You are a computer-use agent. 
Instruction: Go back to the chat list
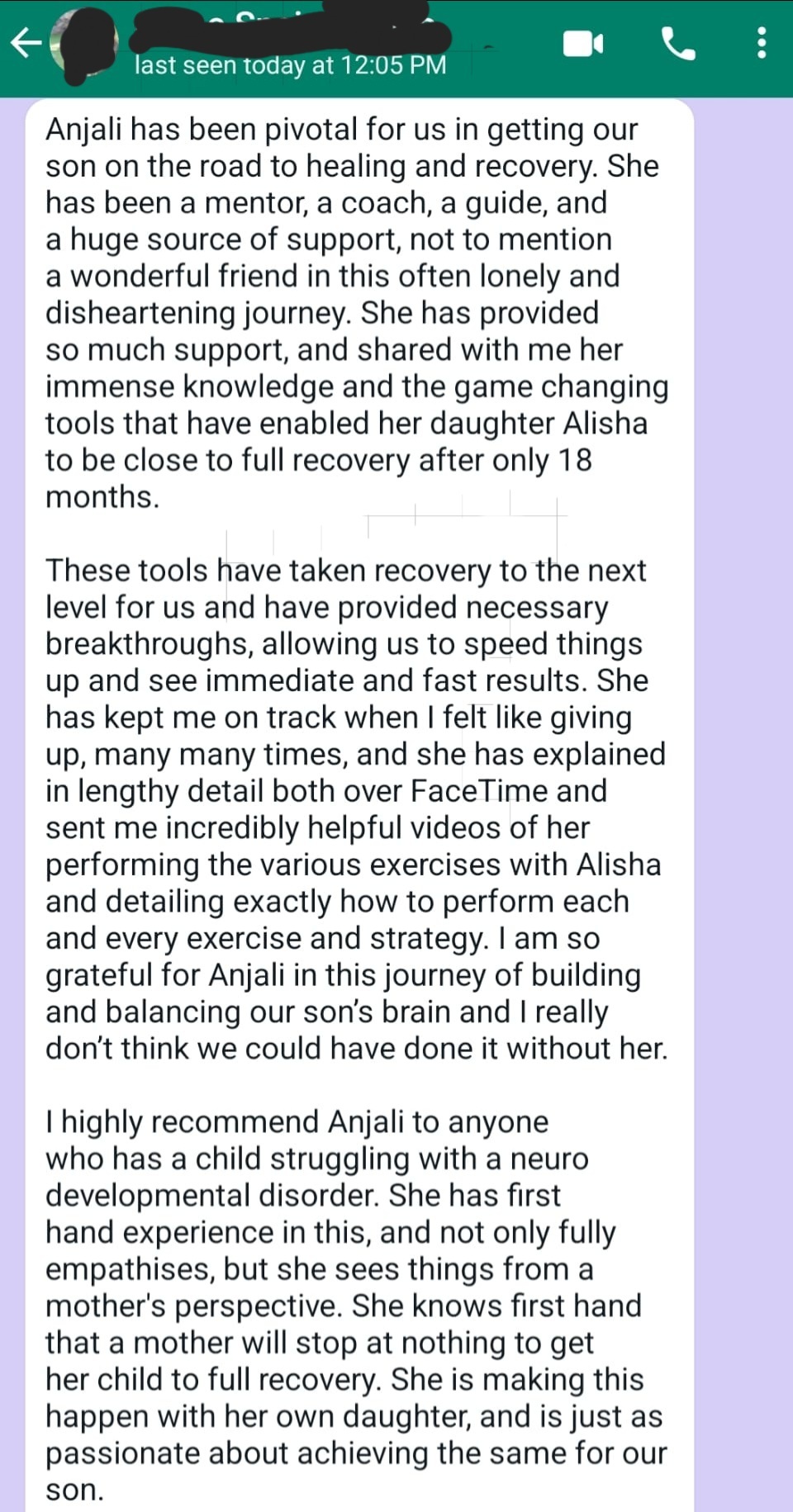point(26,43)
